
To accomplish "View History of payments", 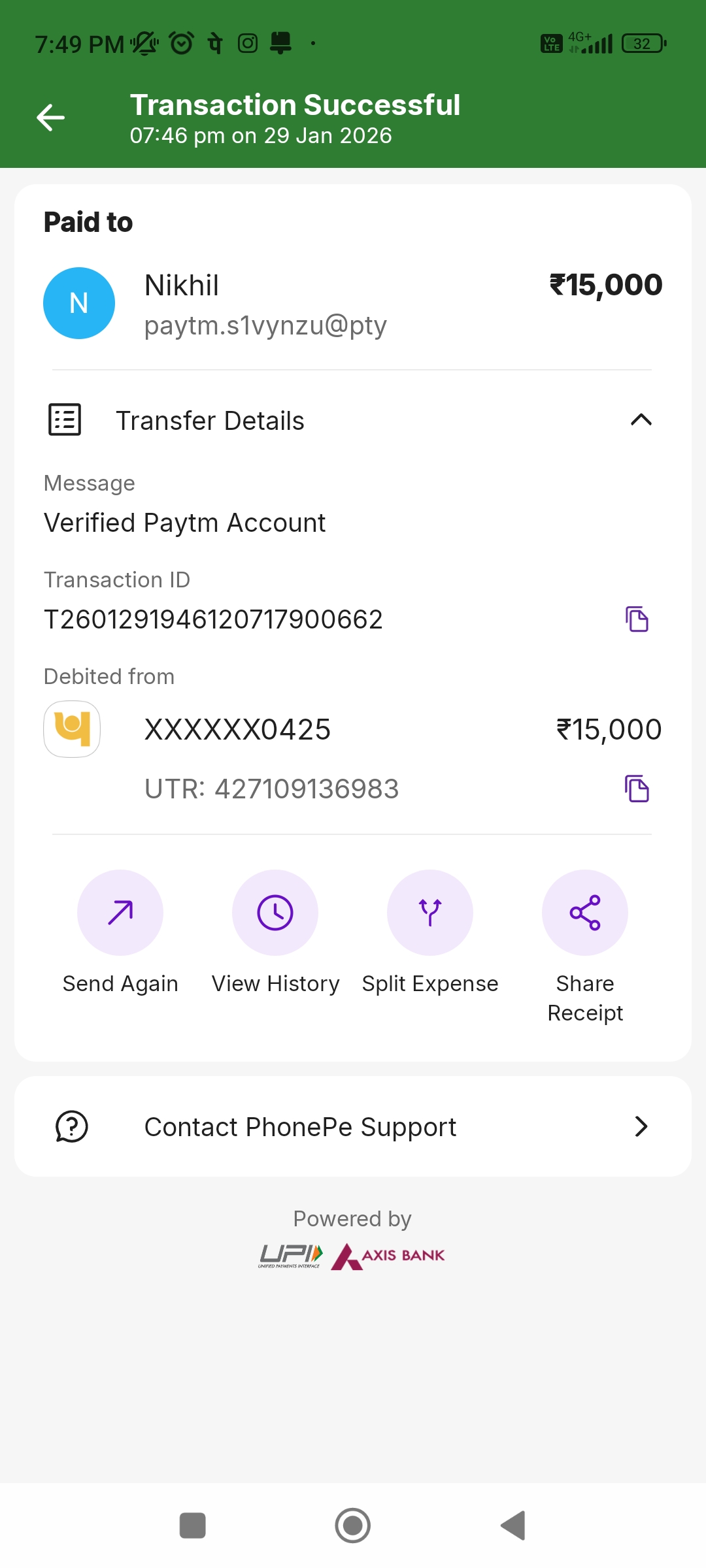I will click(275, 913).
